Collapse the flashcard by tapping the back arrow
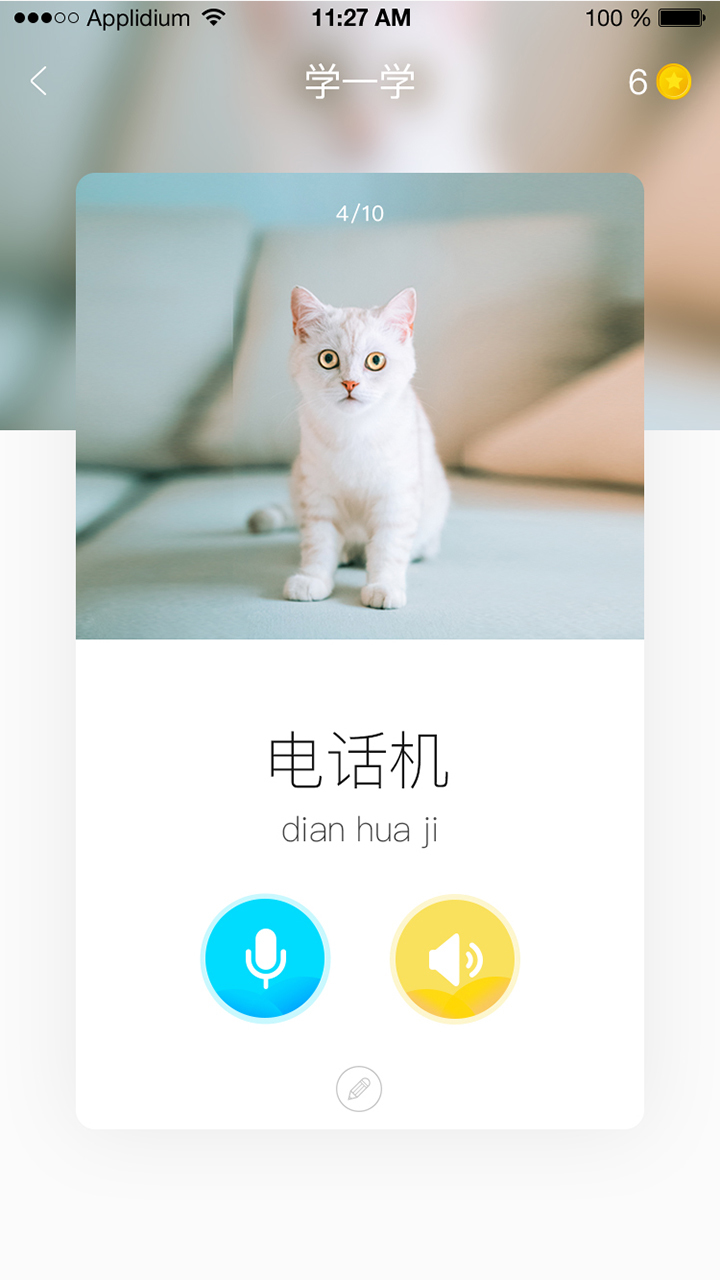Viewport: 720px width, 1280px height. pyautogui.click(x=38, y=82)
